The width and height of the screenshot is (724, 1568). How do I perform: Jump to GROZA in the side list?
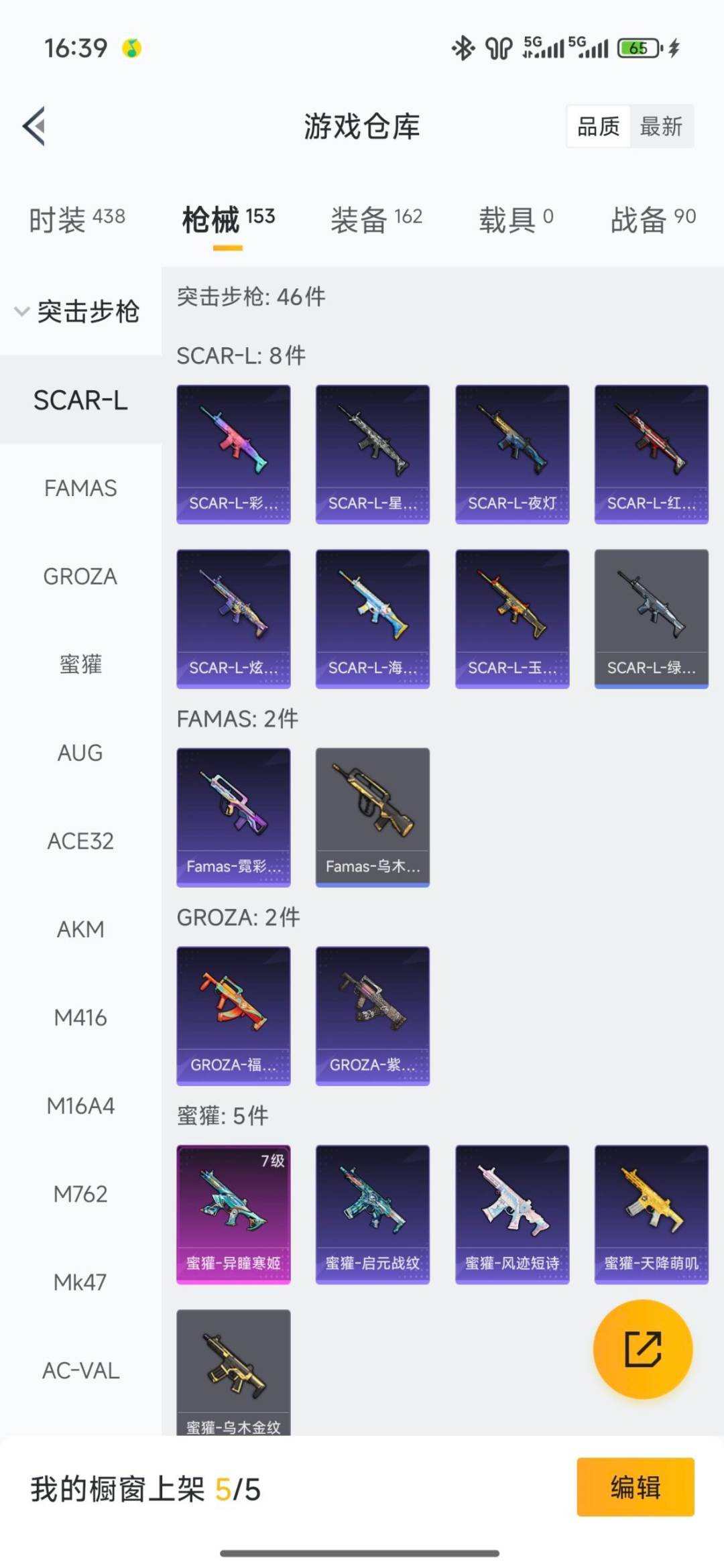pyautogui.click(x=80, y=577)
